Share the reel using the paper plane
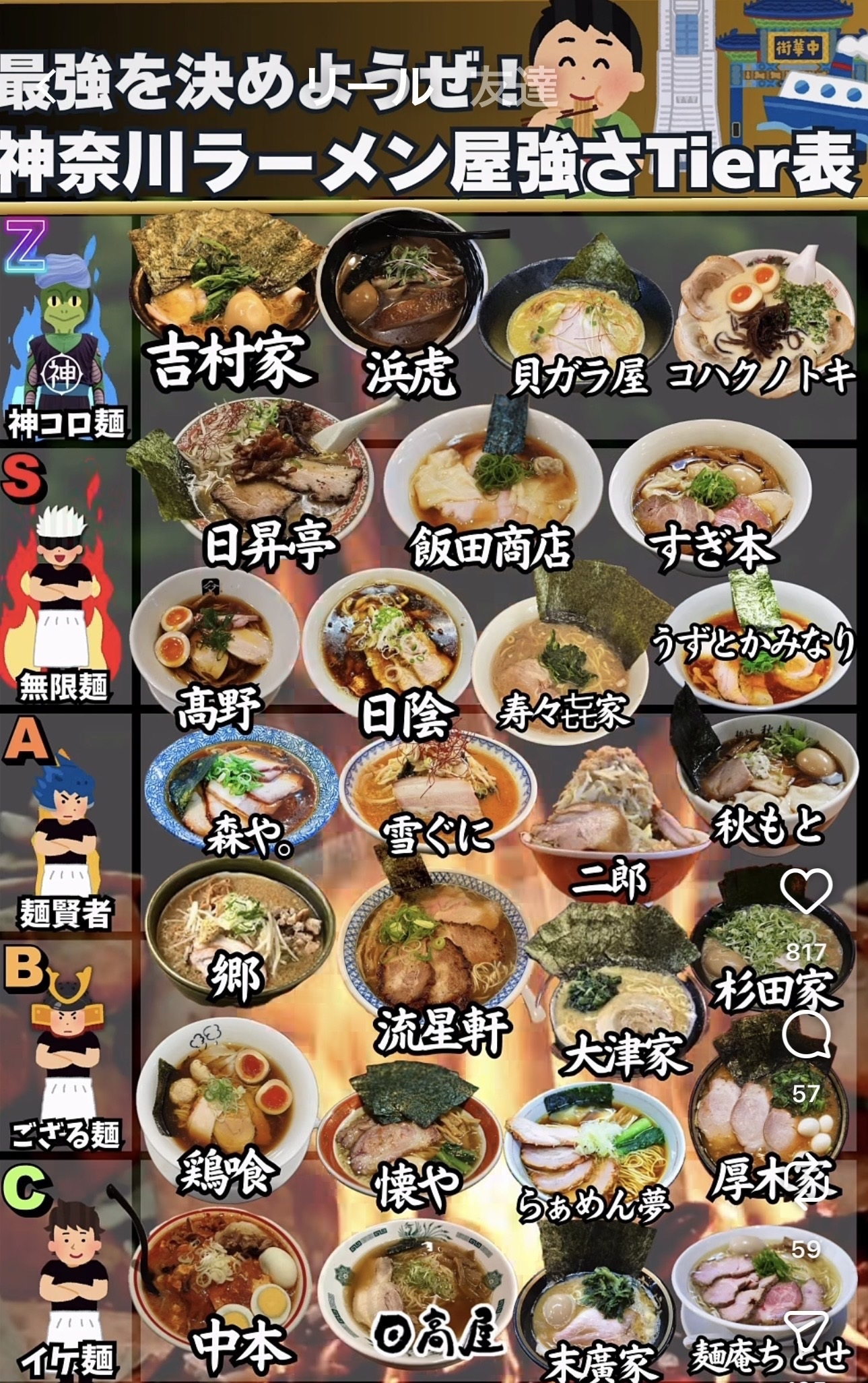The width and height of the screenshot is (868, 1383). pyautogui.click(x=806, y=1329)
